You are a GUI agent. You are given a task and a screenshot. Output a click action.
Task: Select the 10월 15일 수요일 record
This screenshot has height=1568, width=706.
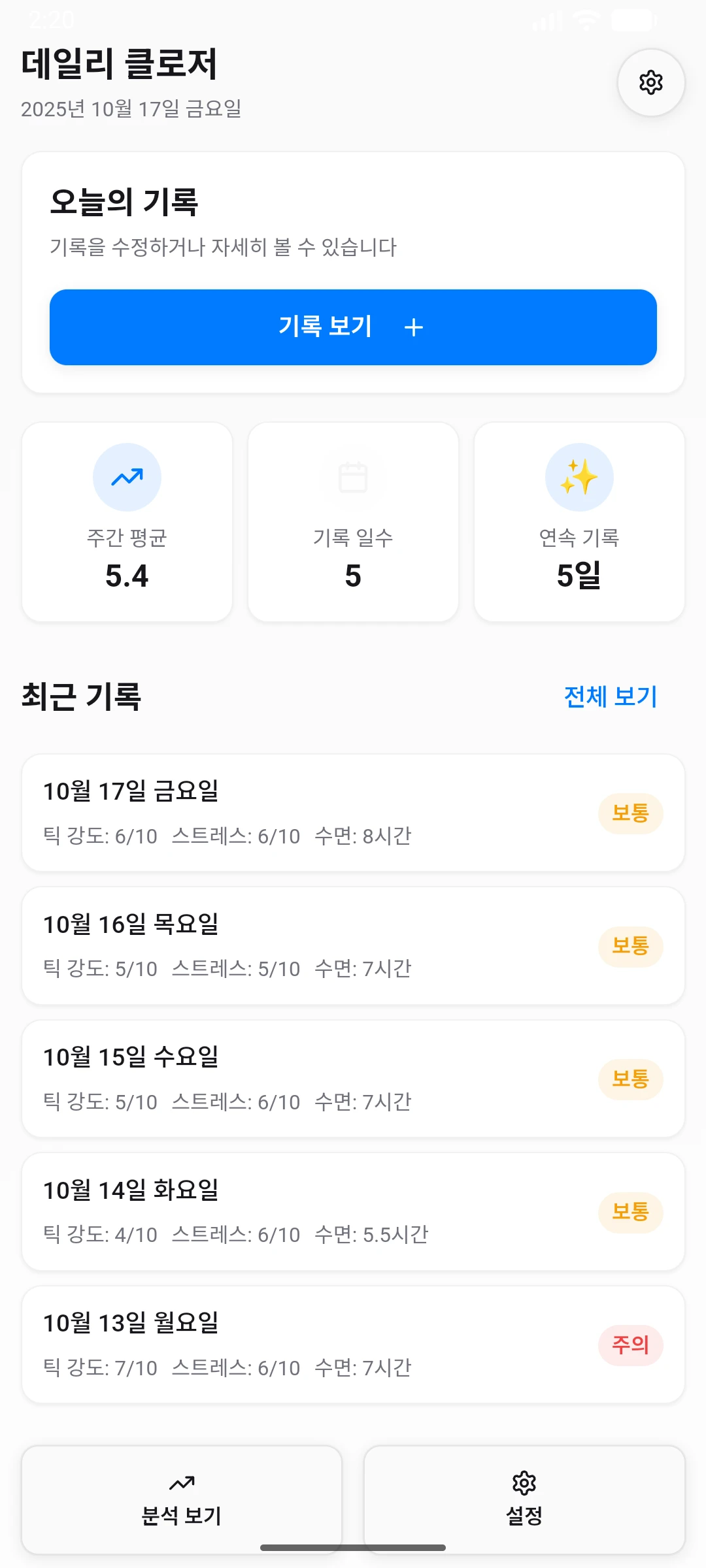point(353,1079)
